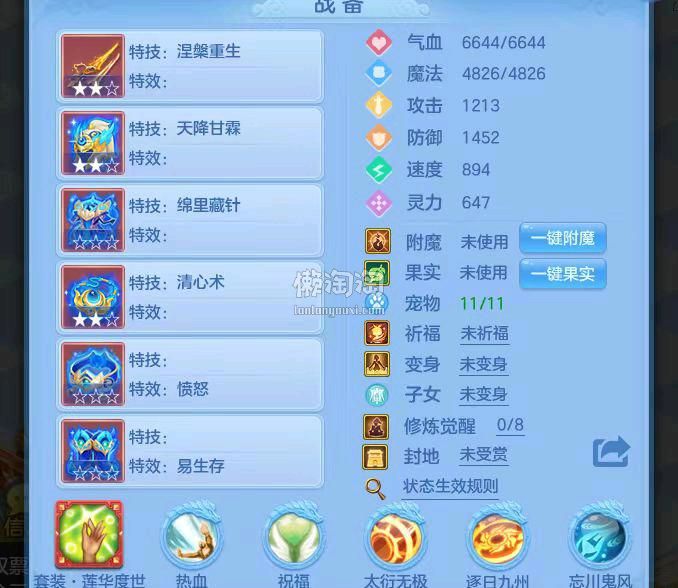Share this battle-prep panel
Screen dimensions: 678x588
(x=611, y=451)
